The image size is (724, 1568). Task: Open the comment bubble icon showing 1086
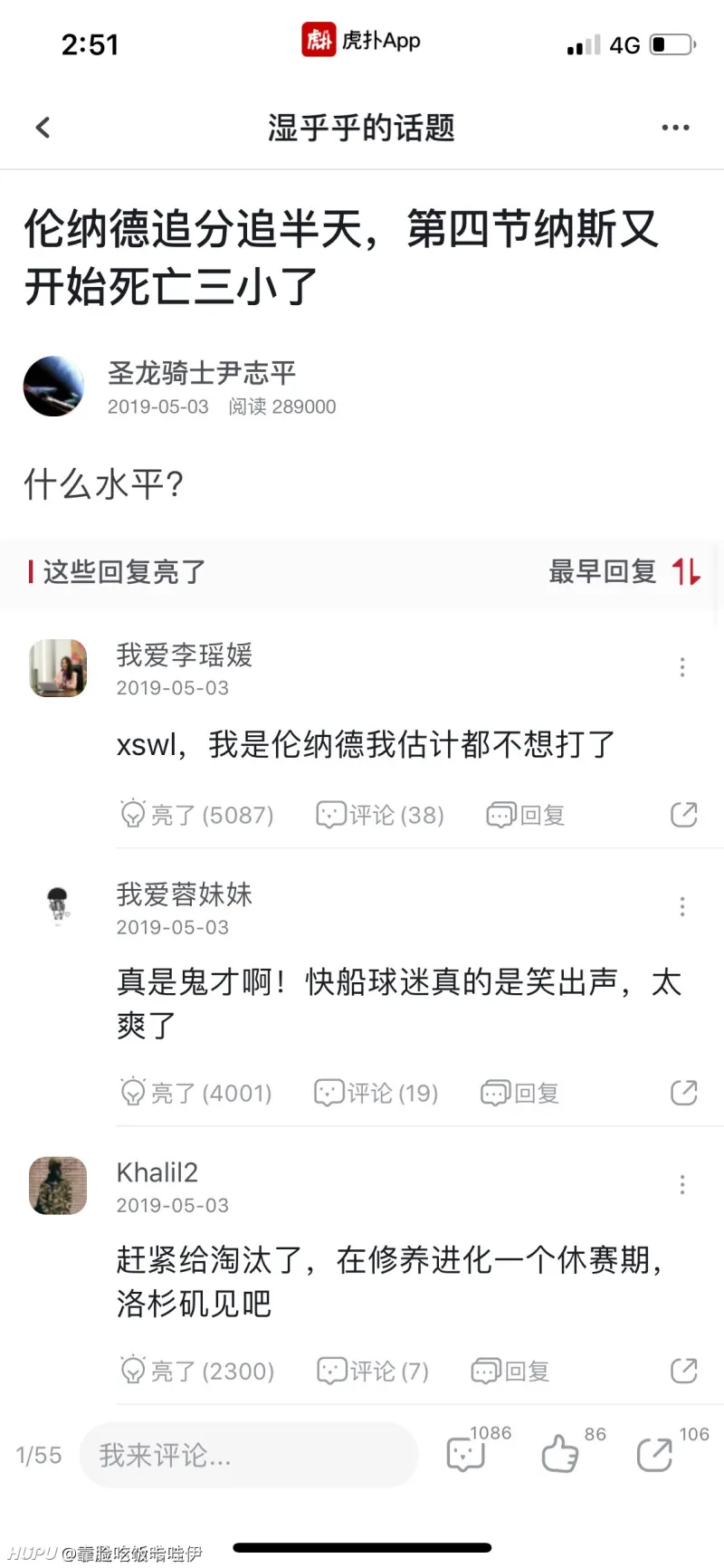[464, 1456]
